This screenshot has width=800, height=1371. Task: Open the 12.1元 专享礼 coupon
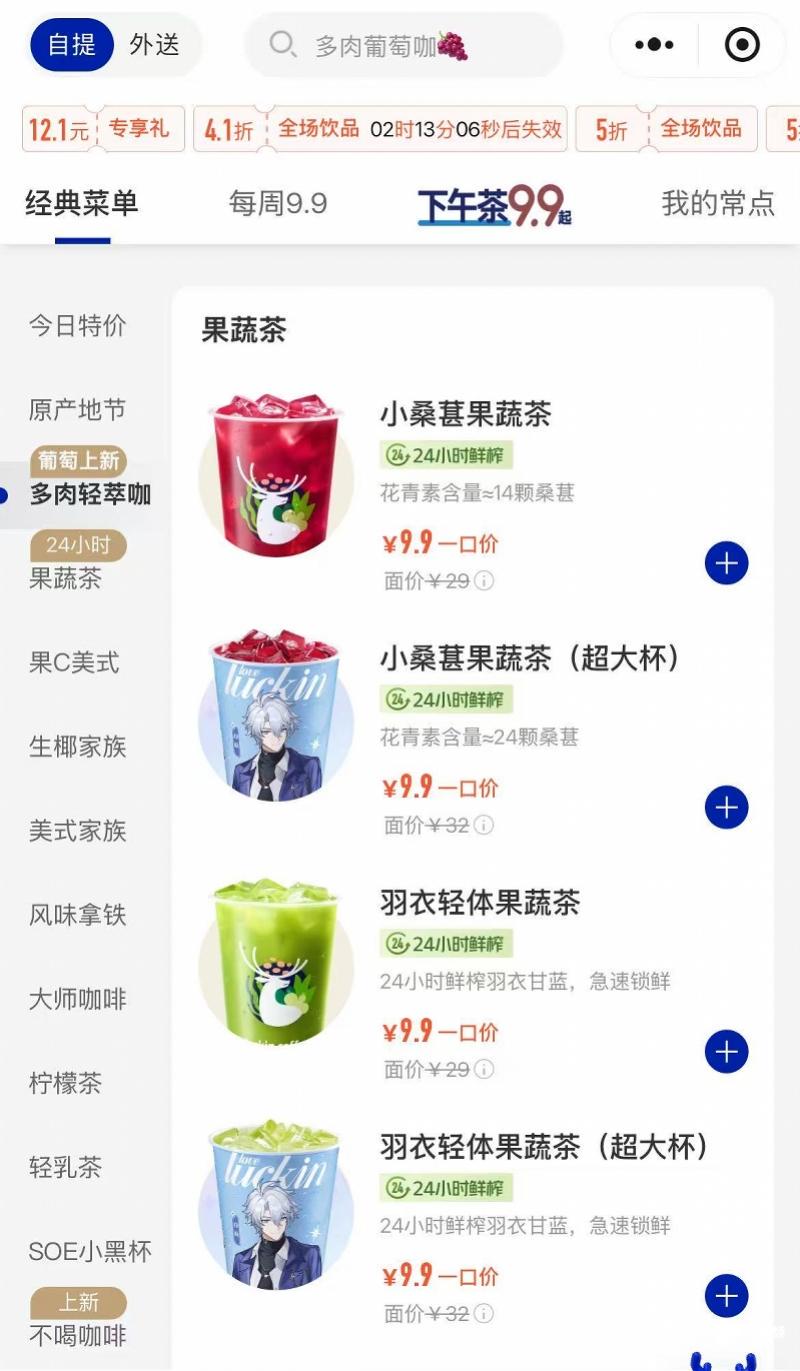[103, 130]
